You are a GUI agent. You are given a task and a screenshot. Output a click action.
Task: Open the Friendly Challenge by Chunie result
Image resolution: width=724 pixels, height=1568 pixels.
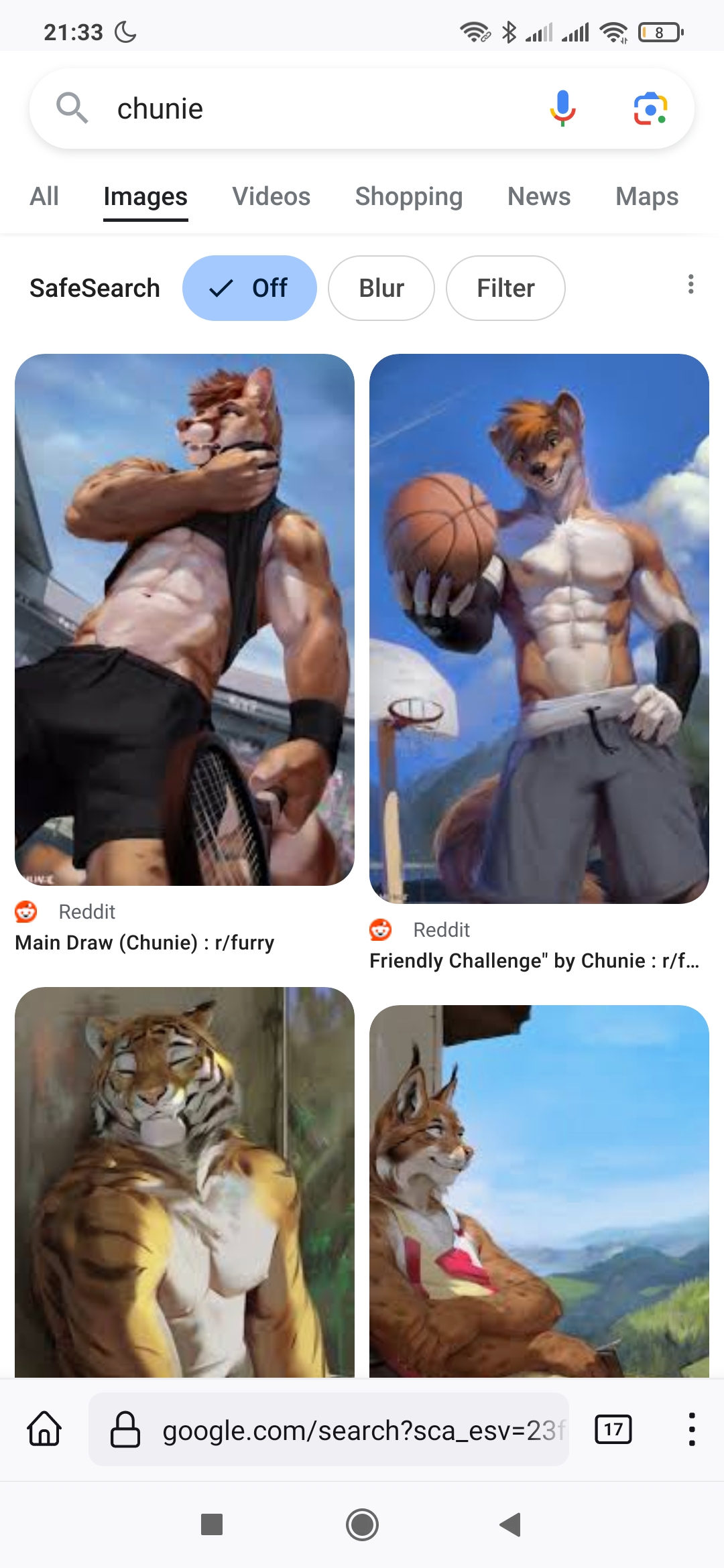pos(539,629)
